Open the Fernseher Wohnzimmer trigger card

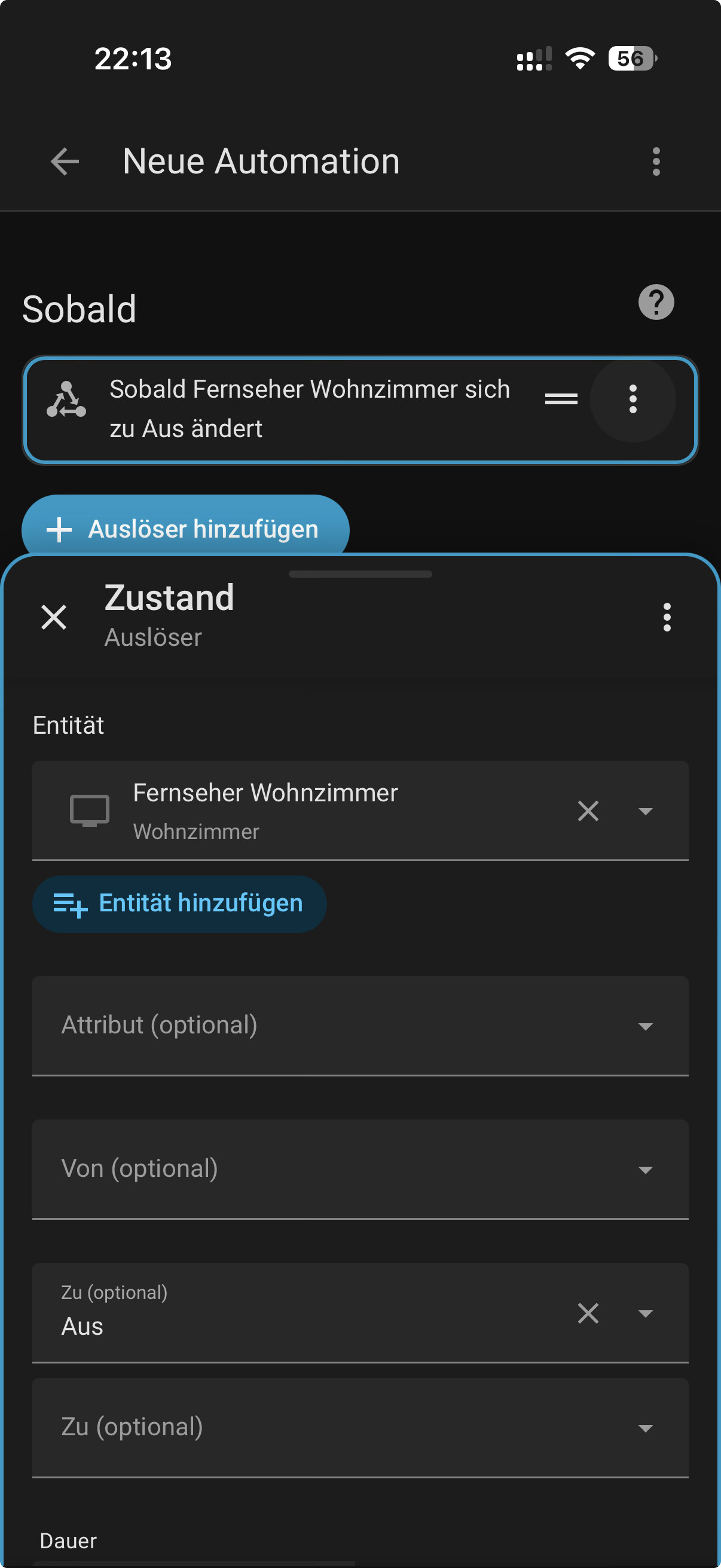click(x=309, y=409)
